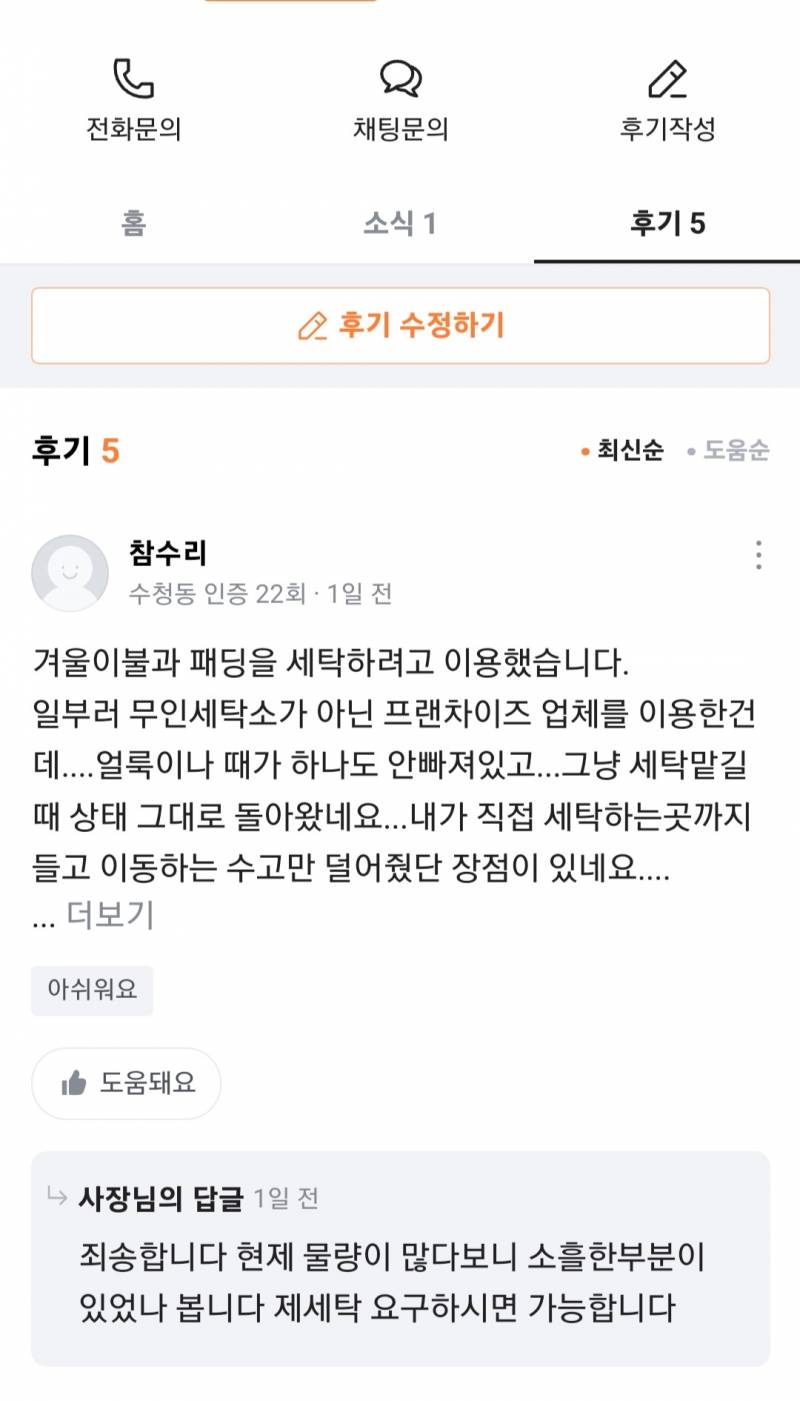The height and width of the screenshot is (1401, 800).
Task: Open the 소식 1 tab
Action: click(400, 224)
